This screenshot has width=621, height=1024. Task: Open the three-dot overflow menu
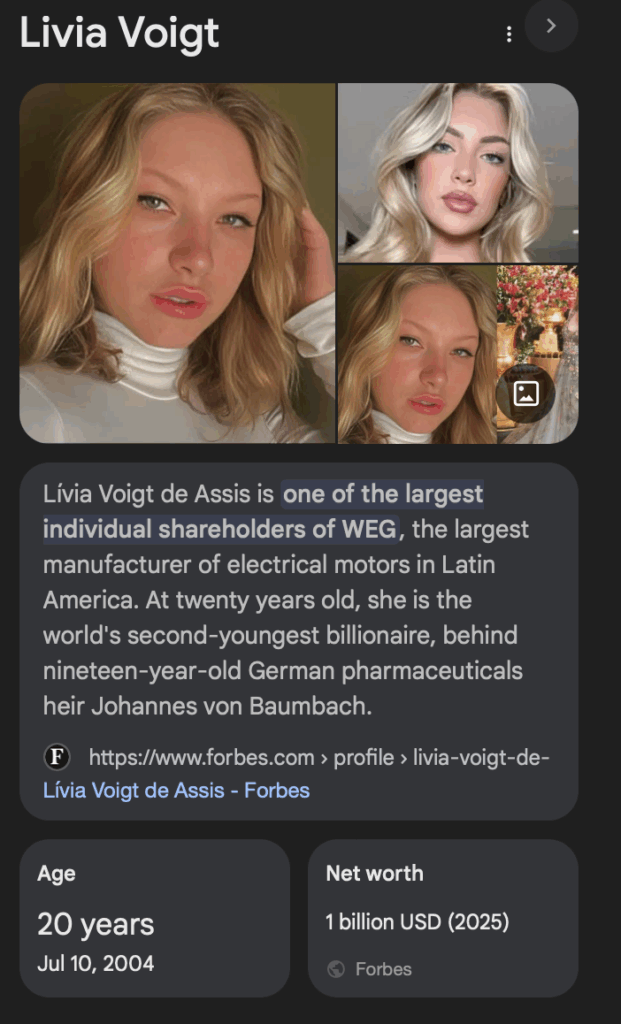[509, 35]
